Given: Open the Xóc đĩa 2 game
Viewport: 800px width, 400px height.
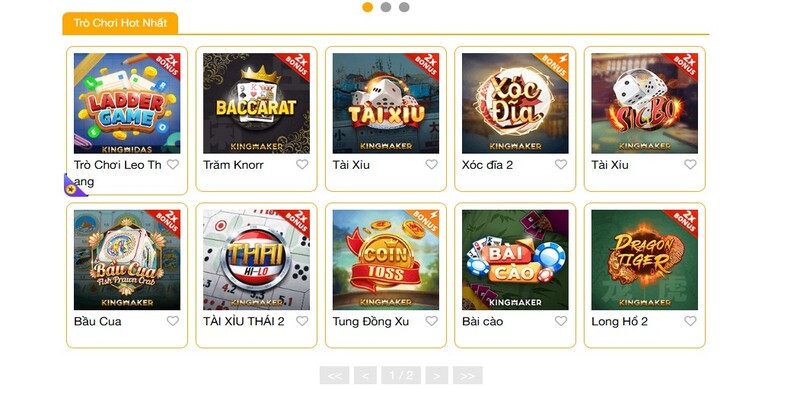Looking at the screenshot, I should [515, 103].
